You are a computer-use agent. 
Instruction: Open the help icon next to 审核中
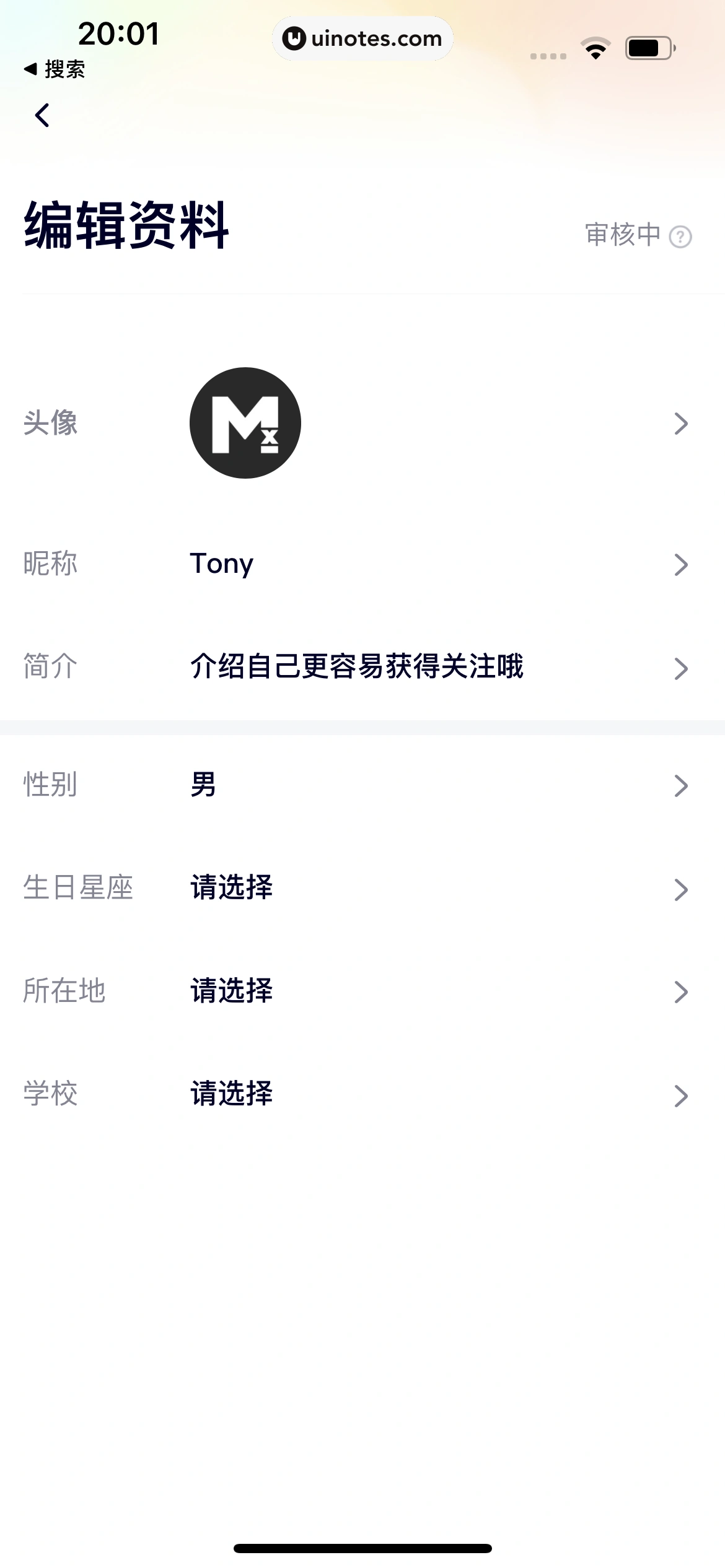tap(680, 237)
